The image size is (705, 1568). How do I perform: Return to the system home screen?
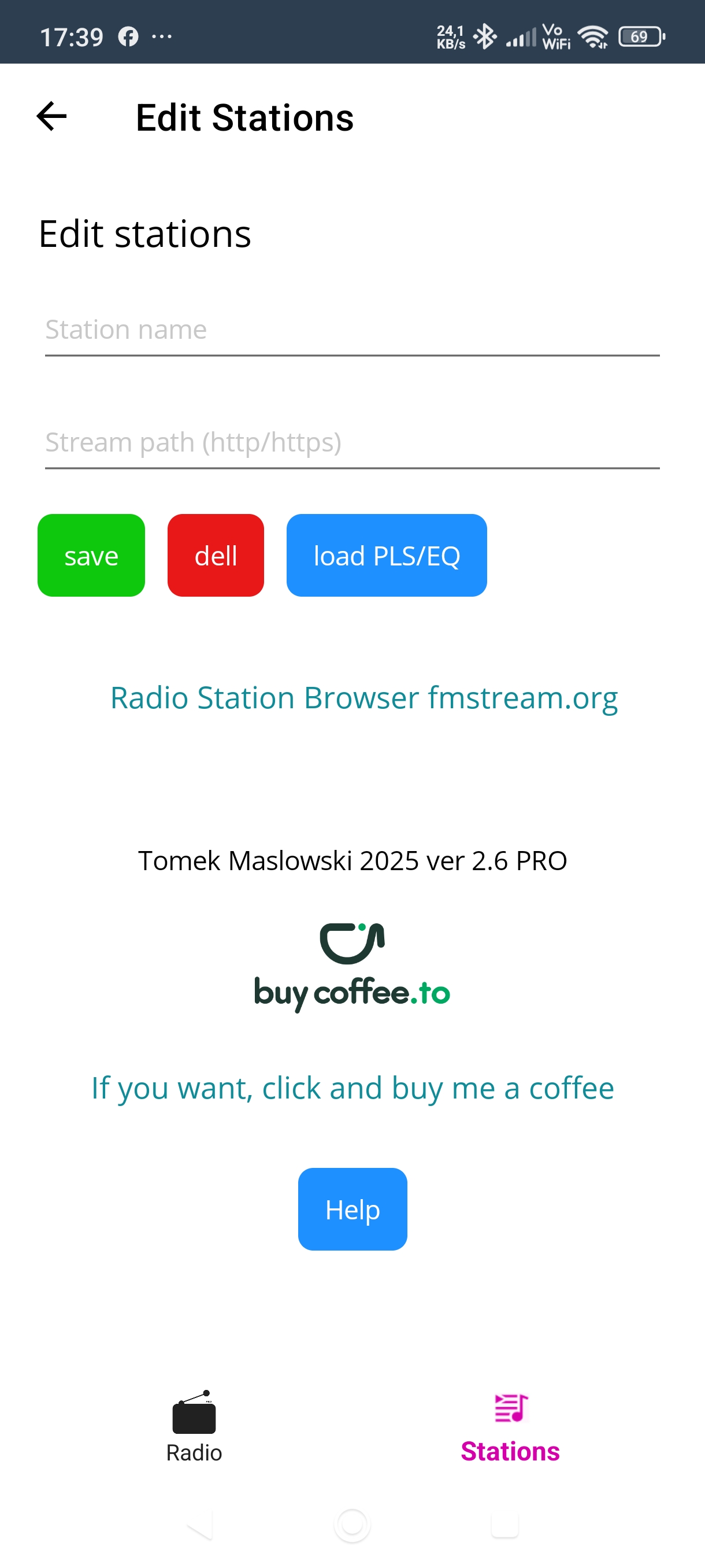coord(352,1525)
